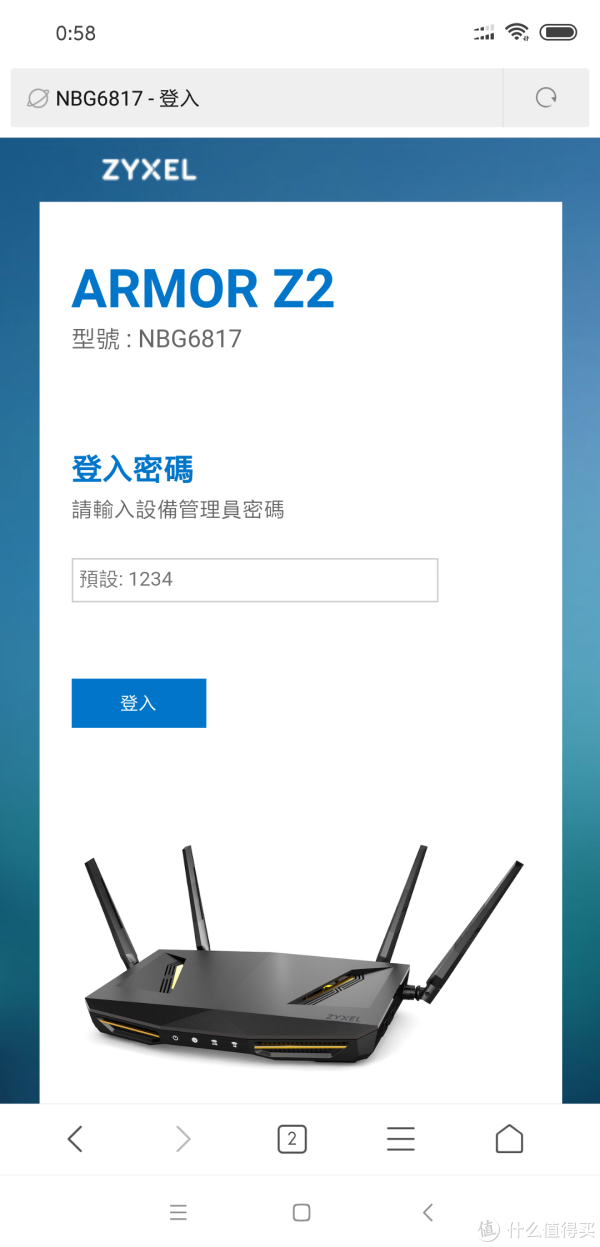Focus the admin password field
Image resolution: width=600 pixels, height=1247 pixels.
254,580
